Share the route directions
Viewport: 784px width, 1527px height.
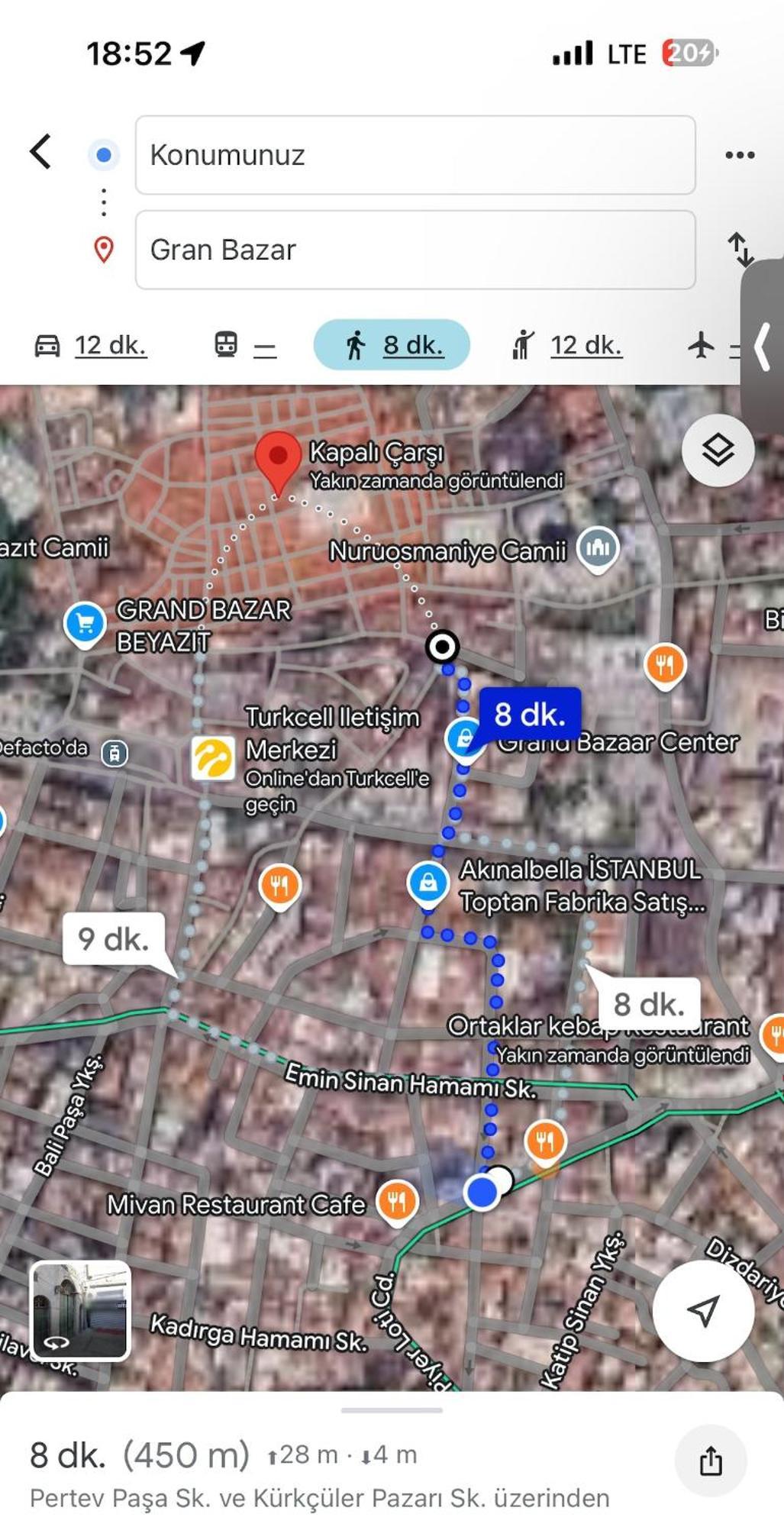pos(710,1460)
